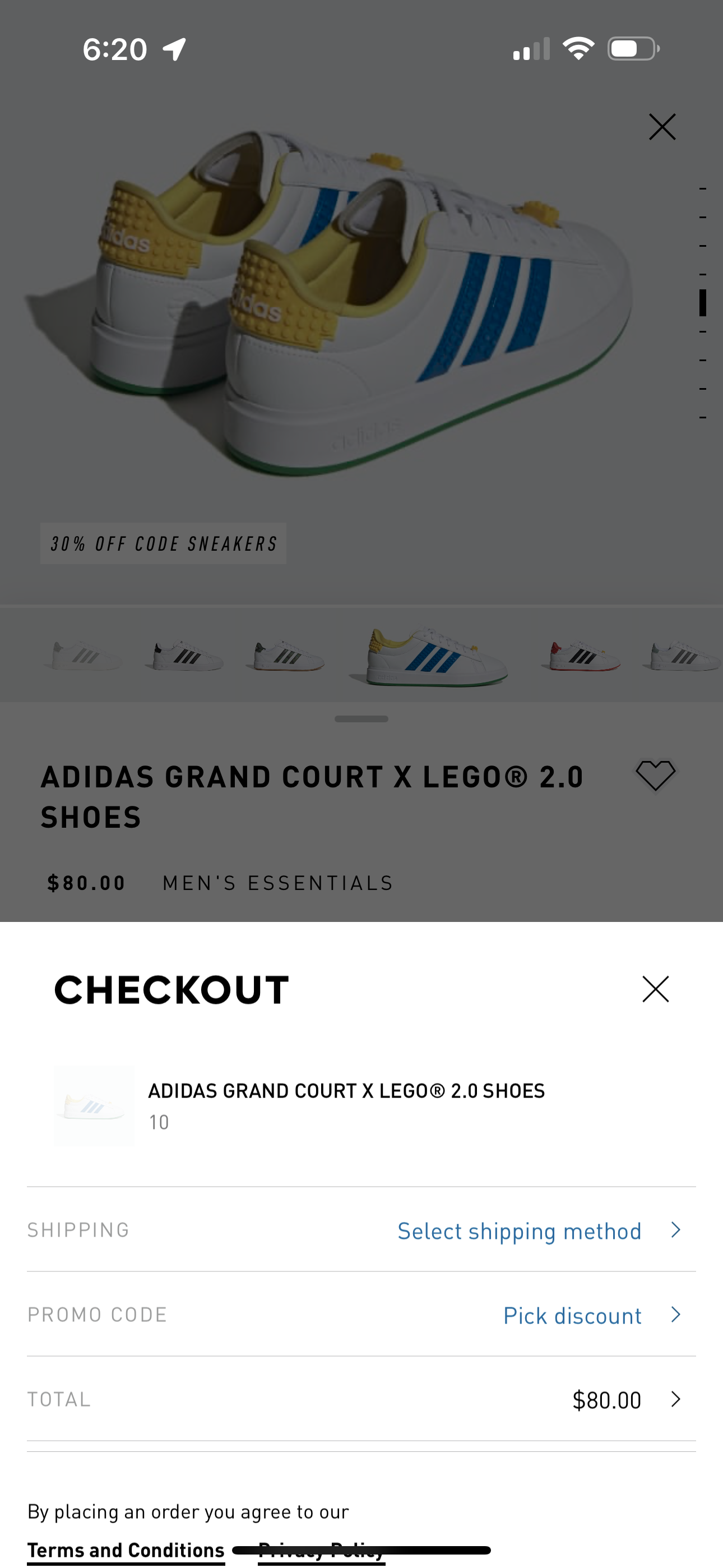The height and width of the screenshot is (1568, 723).
Task: Dismiss the checkout sheet
Action: [x=656, y=989]
